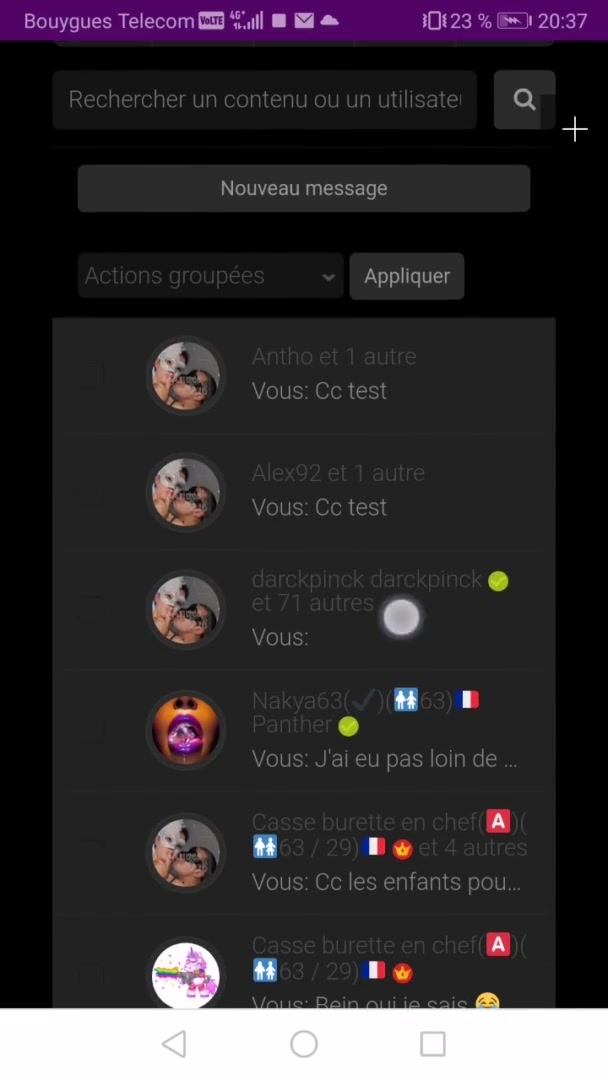The image size is (608, 1080).
Task: Compose a Nouveau message
Action: 304,188
